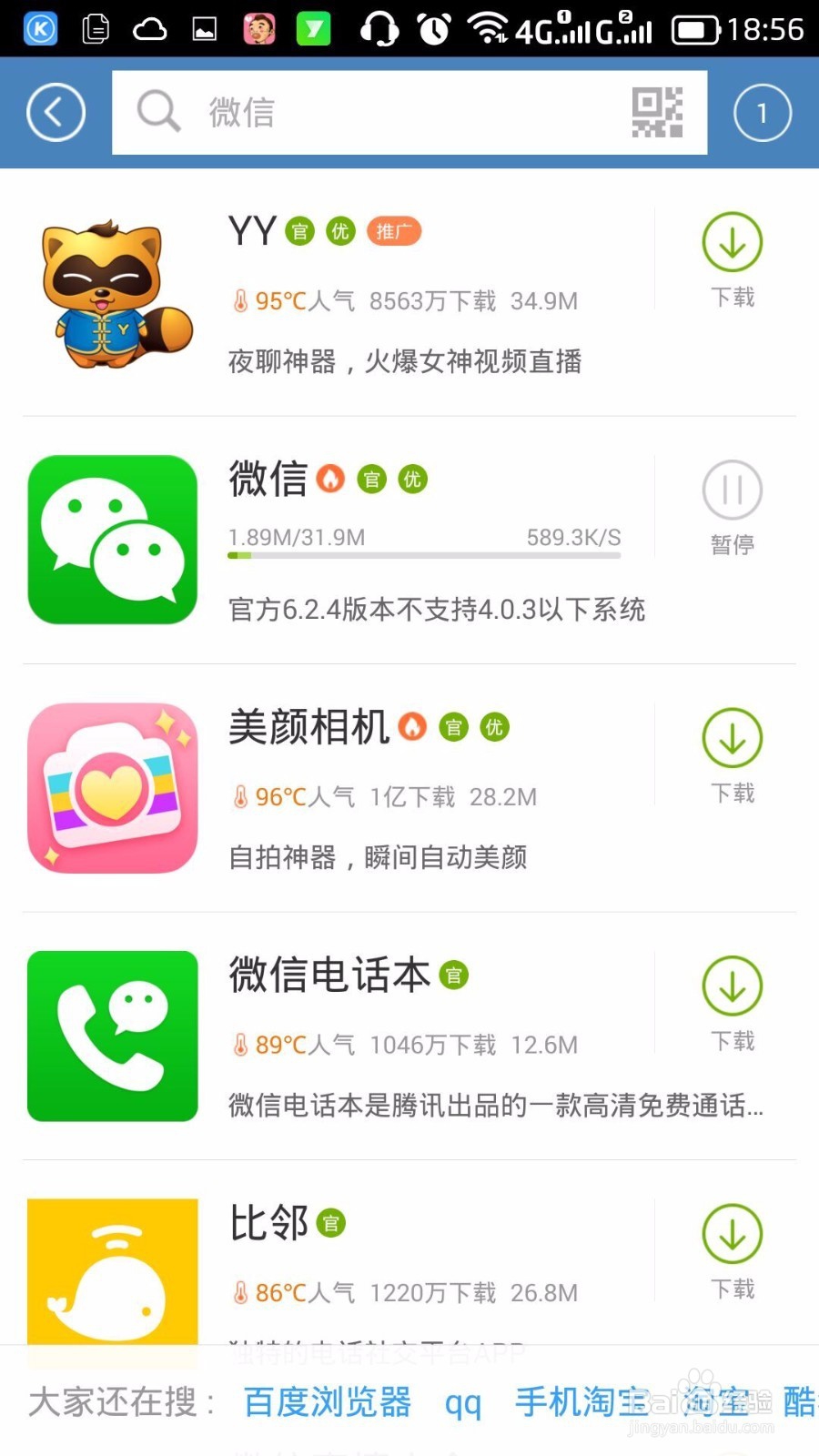Tap the 美颜相机 camera app icon

(111, 788)
